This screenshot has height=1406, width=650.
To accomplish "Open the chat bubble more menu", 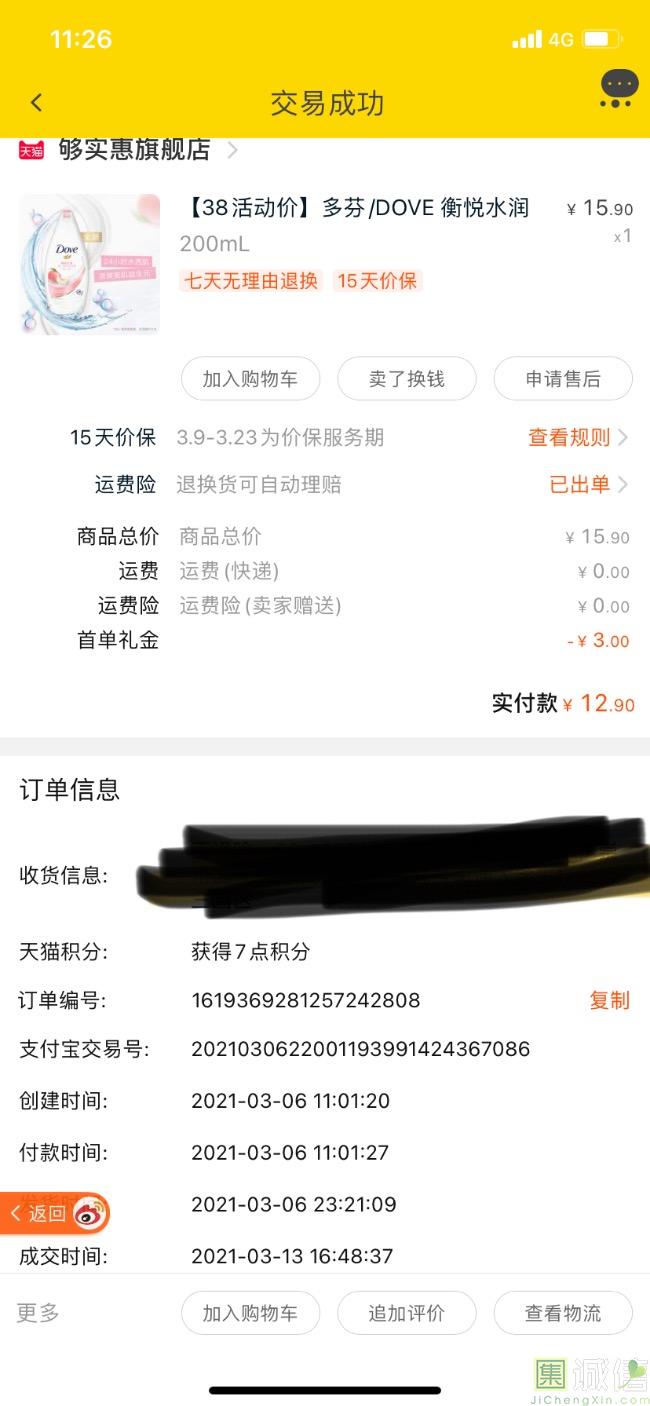I will [x=618, y=88].
